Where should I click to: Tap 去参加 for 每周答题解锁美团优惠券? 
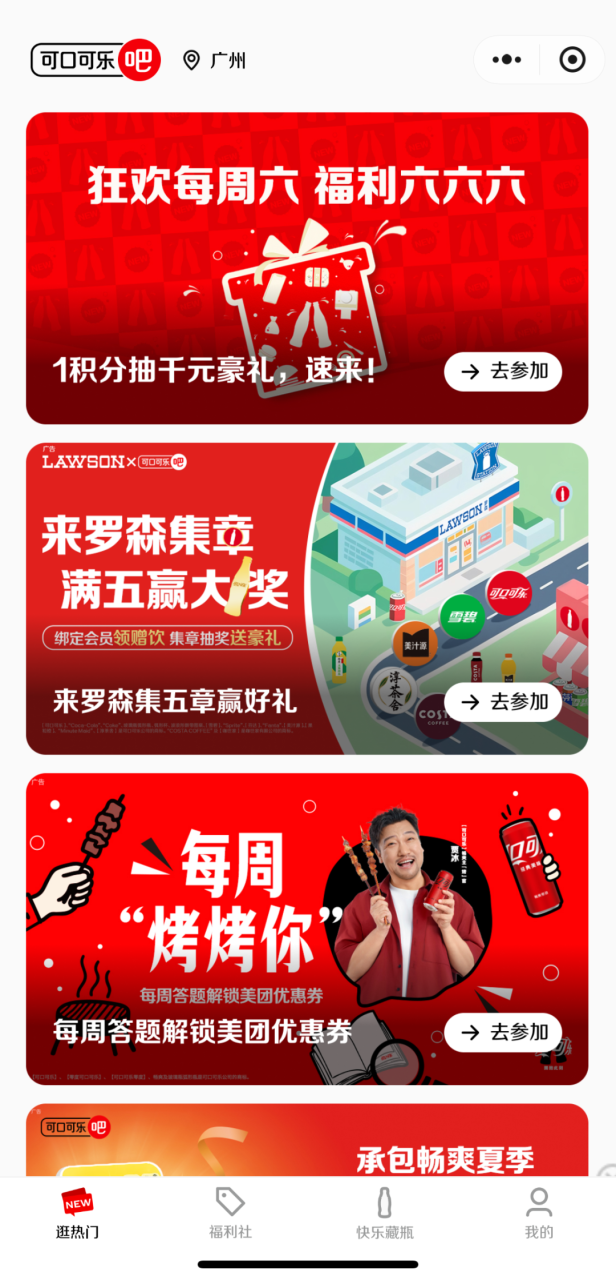(x=503, y=1032)
